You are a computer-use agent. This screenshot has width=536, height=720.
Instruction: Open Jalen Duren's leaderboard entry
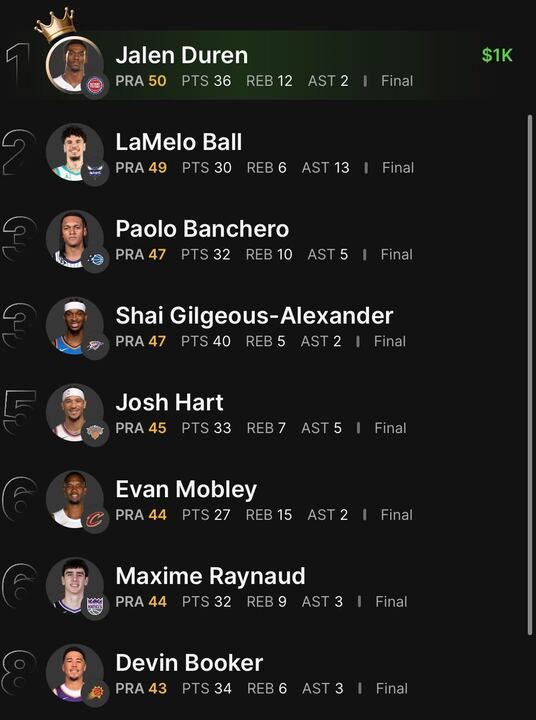pos(264,65)
